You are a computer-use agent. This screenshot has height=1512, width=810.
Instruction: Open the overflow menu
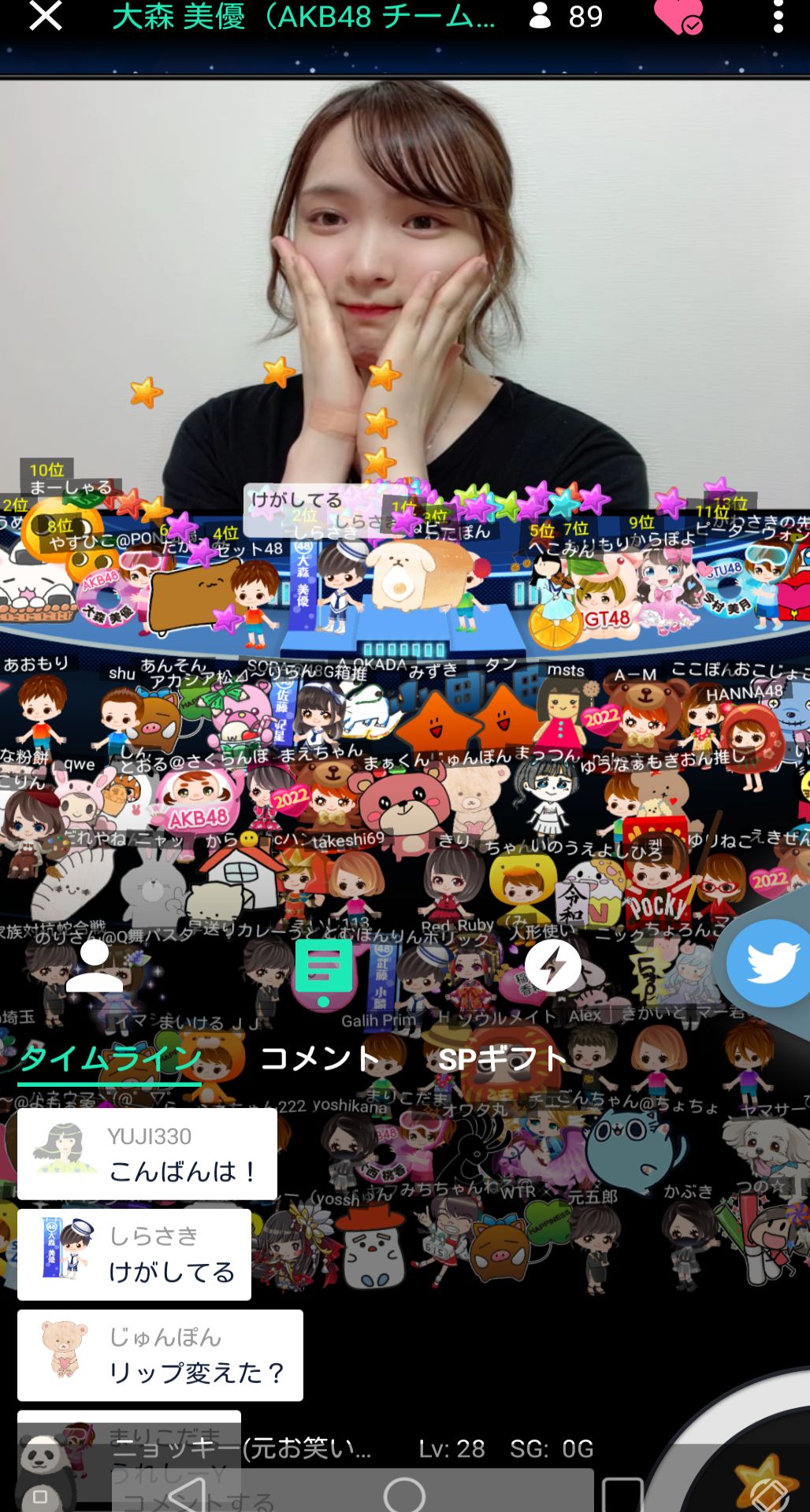[778, 17]
